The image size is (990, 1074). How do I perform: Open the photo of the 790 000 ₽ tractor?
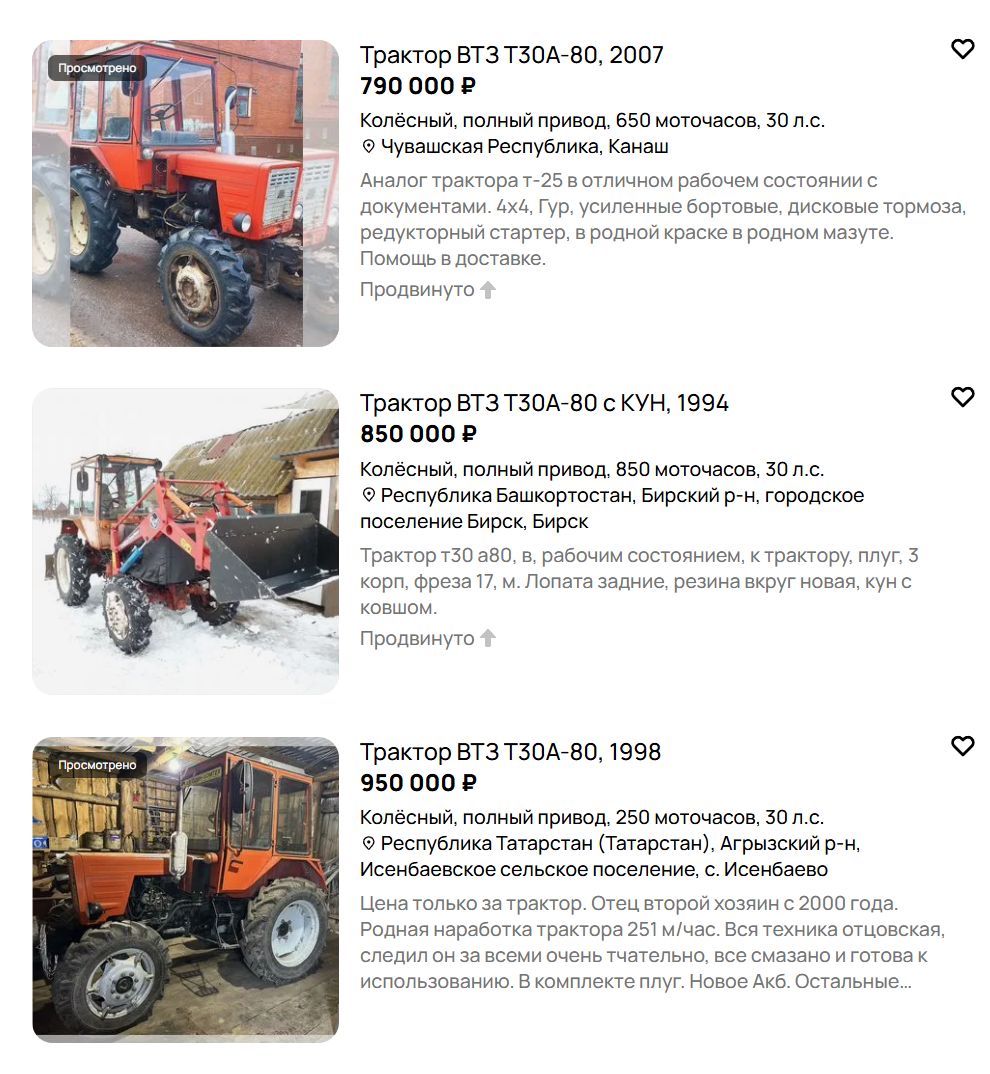185,193
